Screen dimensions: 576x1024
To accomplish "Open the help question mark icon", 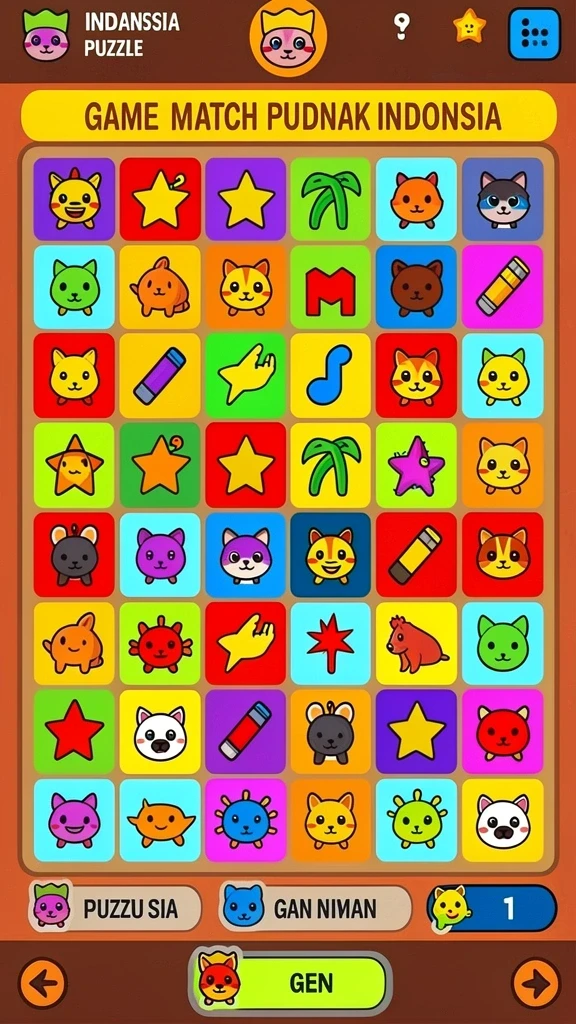I will (x=402, y=27).
